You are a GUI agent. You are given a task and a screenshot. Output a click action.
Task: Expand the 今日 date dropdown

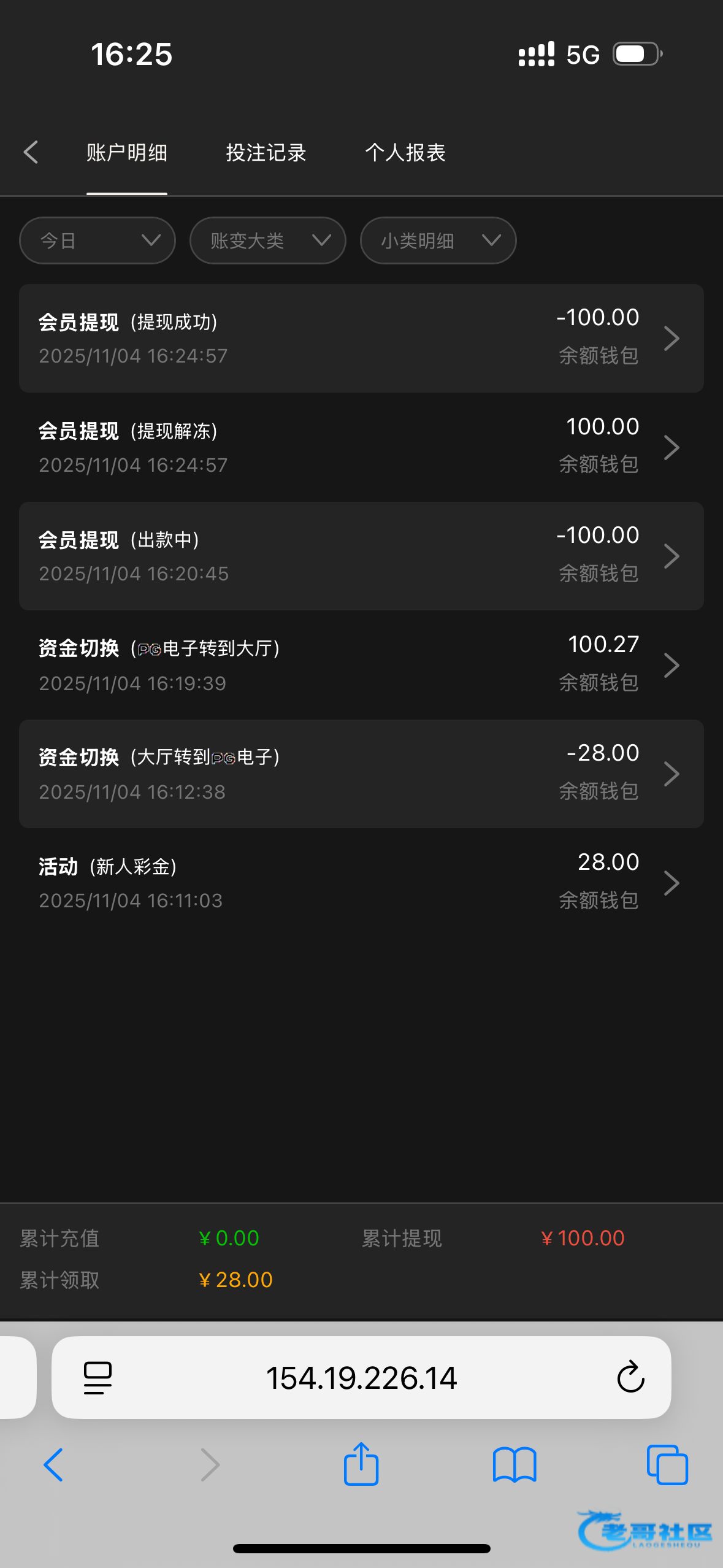point(97,240)
